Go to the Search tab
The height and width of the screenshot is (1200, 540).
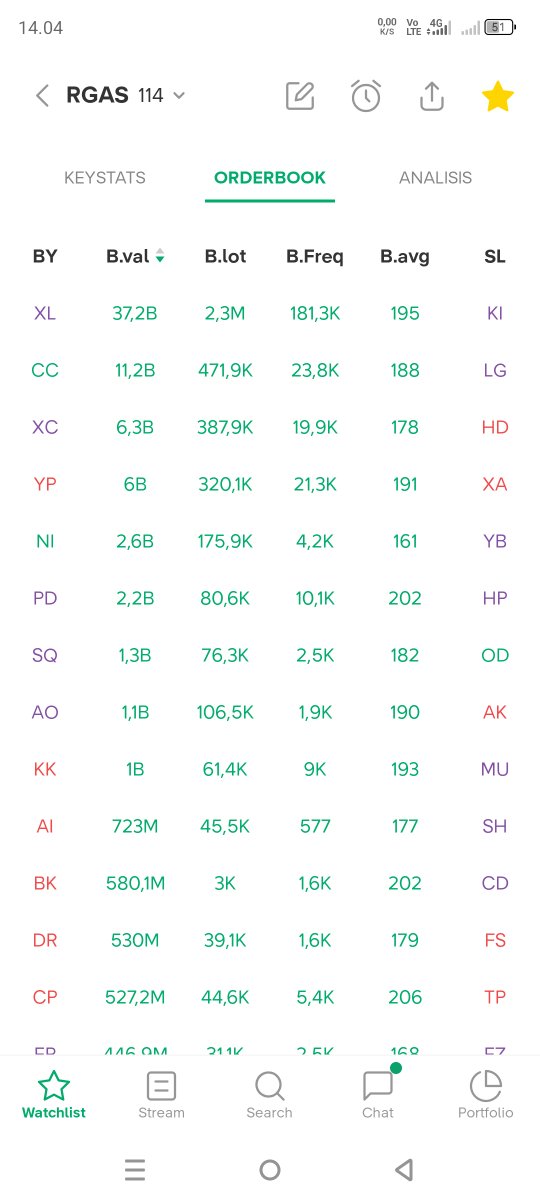(x=269, y=1095)
